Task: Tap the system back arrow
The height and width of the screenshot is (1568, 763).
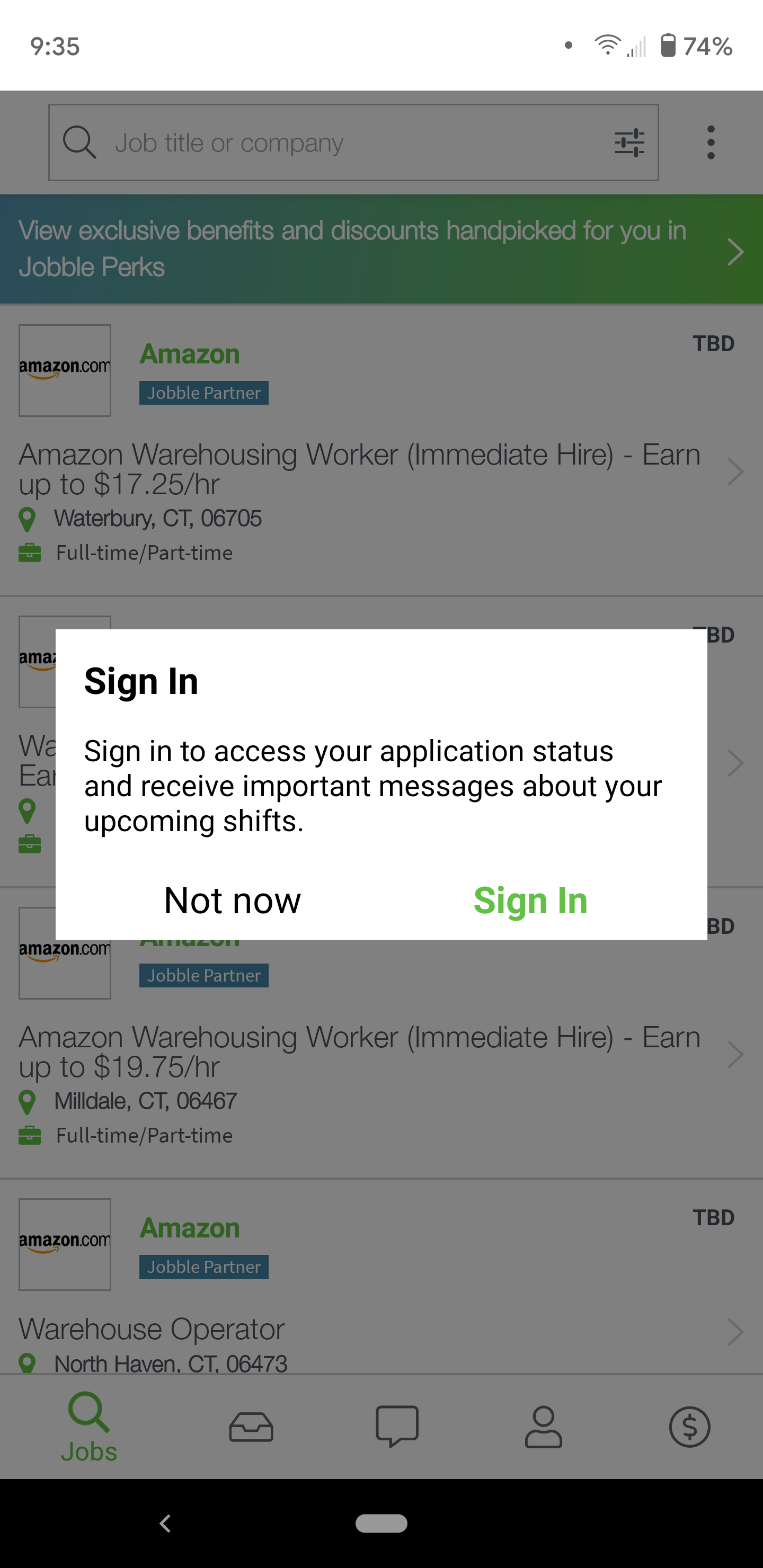Action: [165, 1523]
